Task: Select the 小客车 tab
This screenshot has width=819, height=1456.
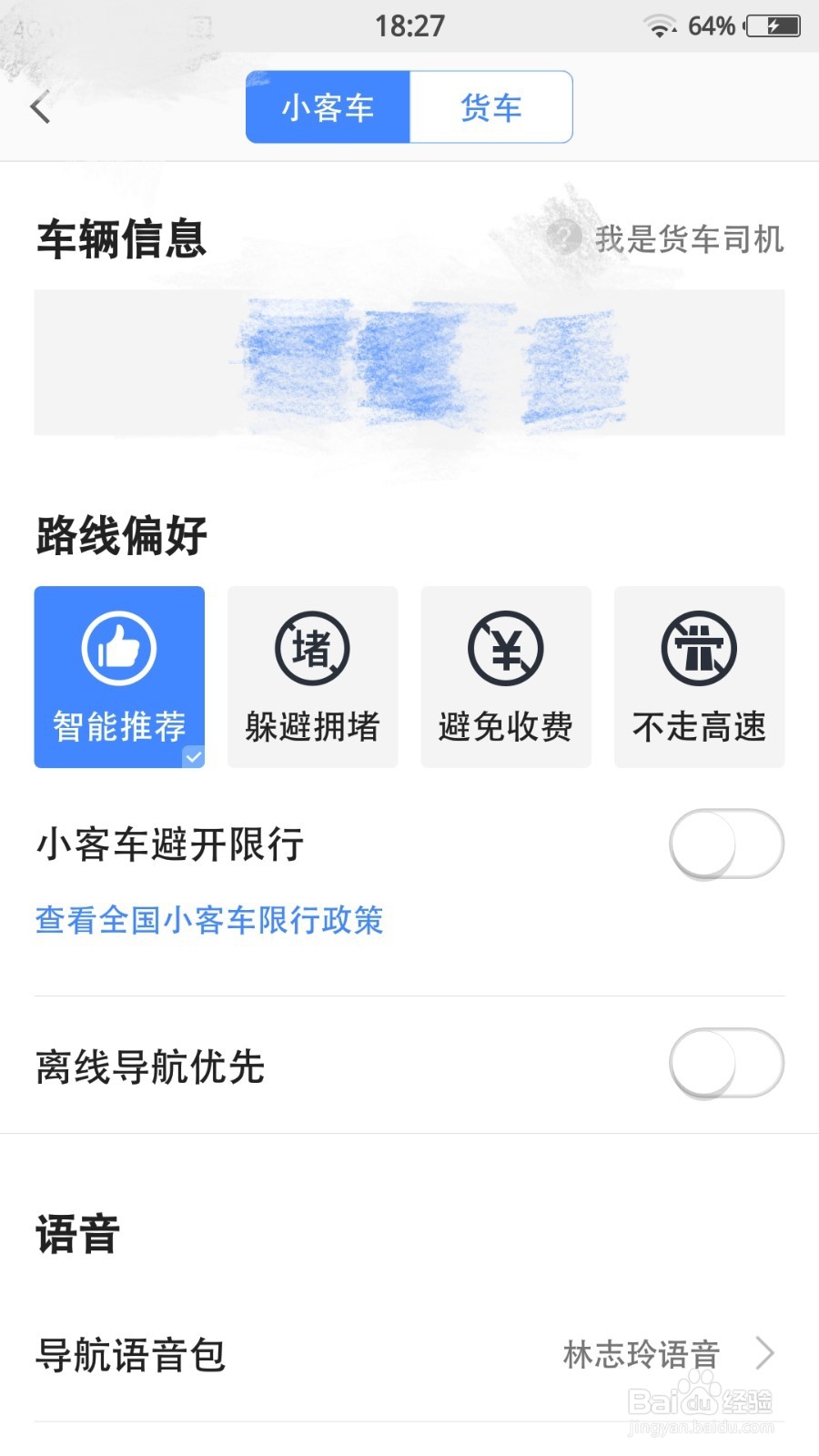Action: click(x=327, y=106)
